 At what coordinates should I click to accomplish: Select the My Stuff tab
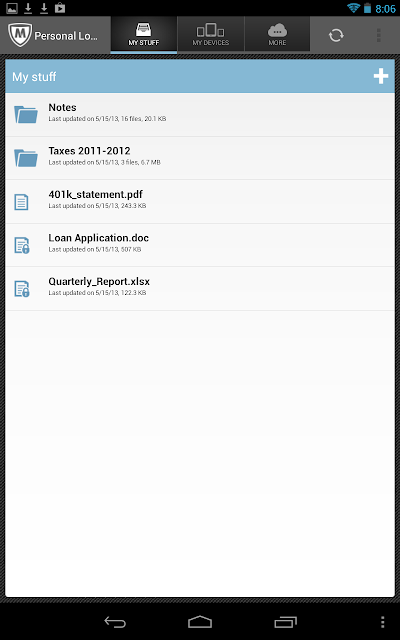[144, 35]
